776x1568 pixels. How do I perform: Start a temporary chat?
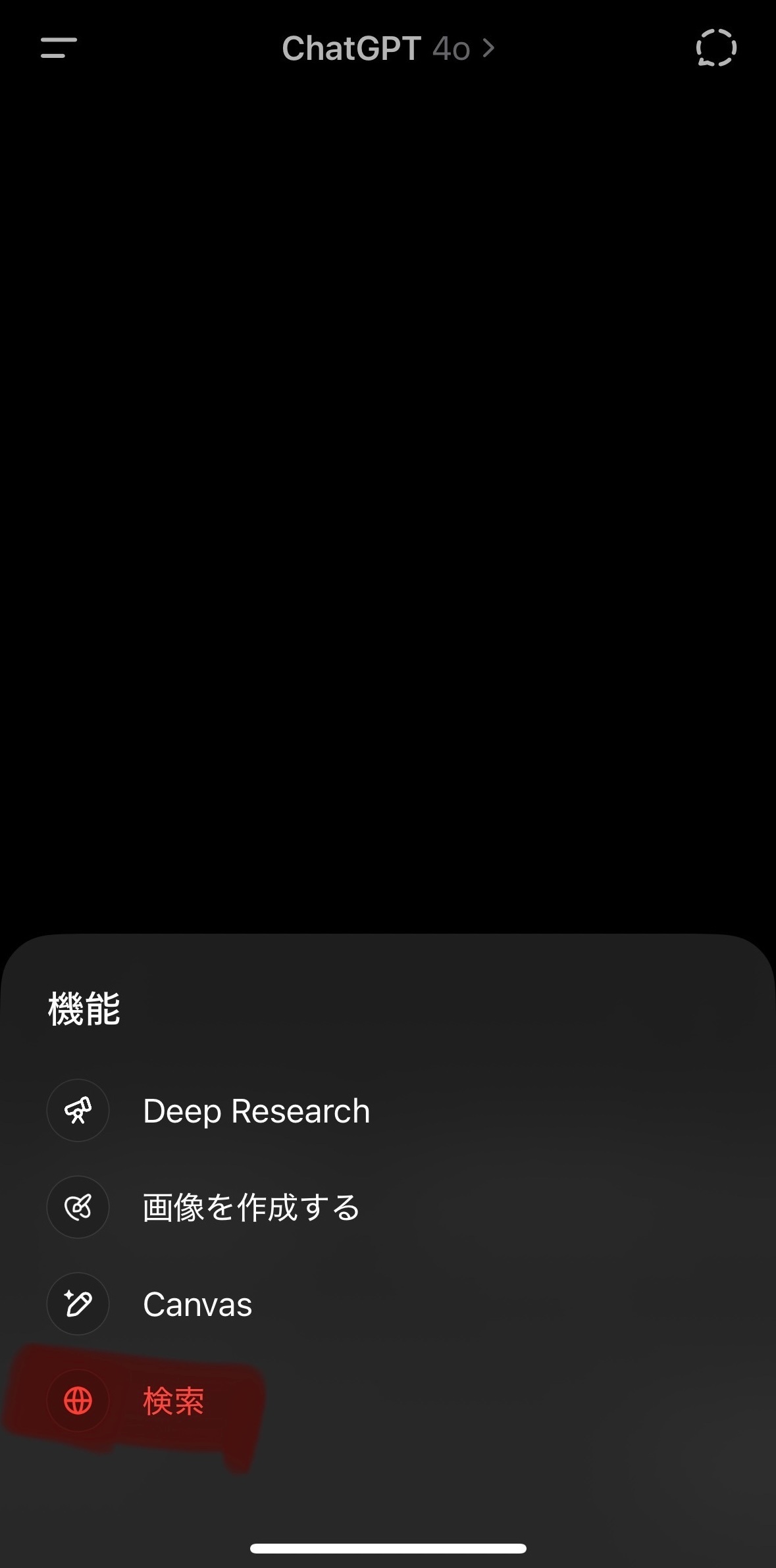coord(715,48)
